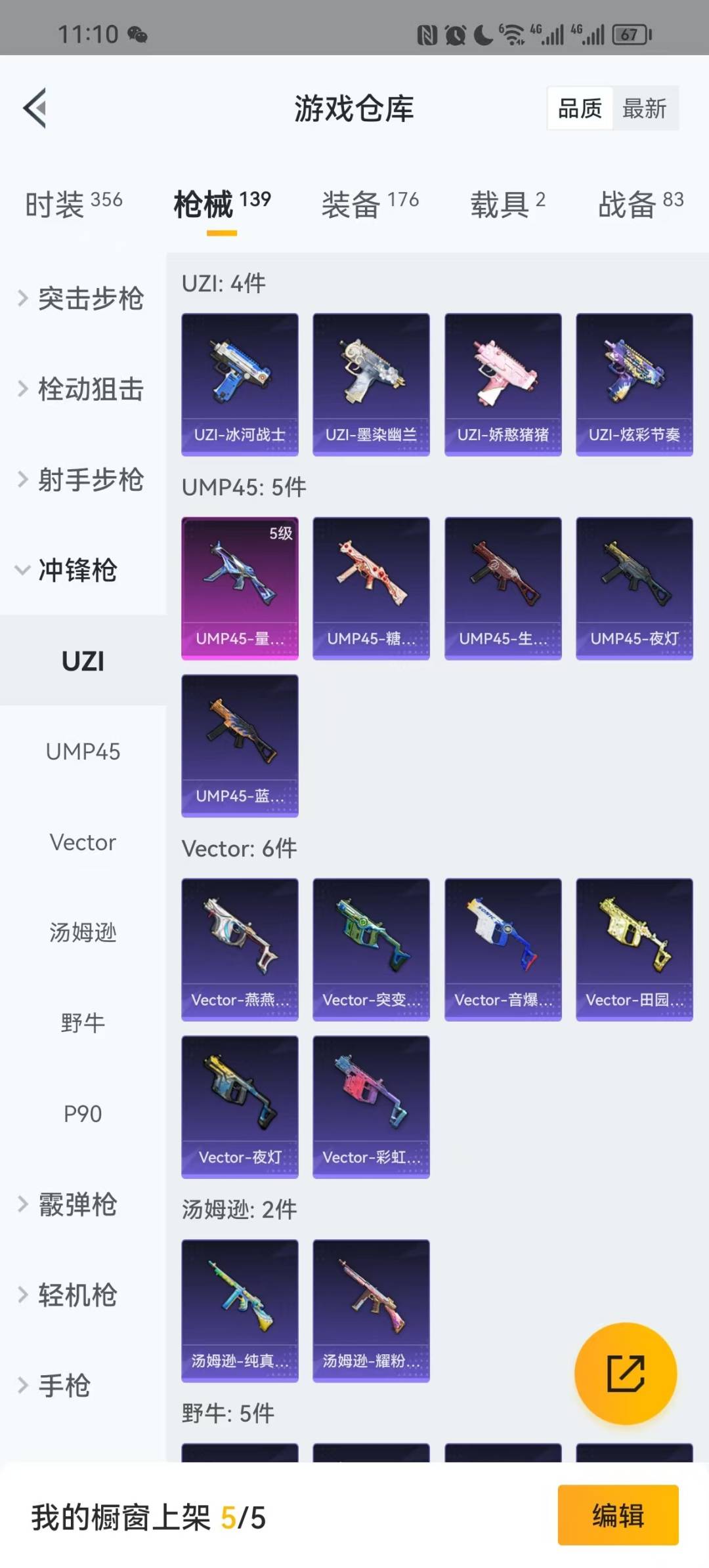The image size is (709, 1568).
Task: Expand the 射手步枪 category
Action: 82,480
